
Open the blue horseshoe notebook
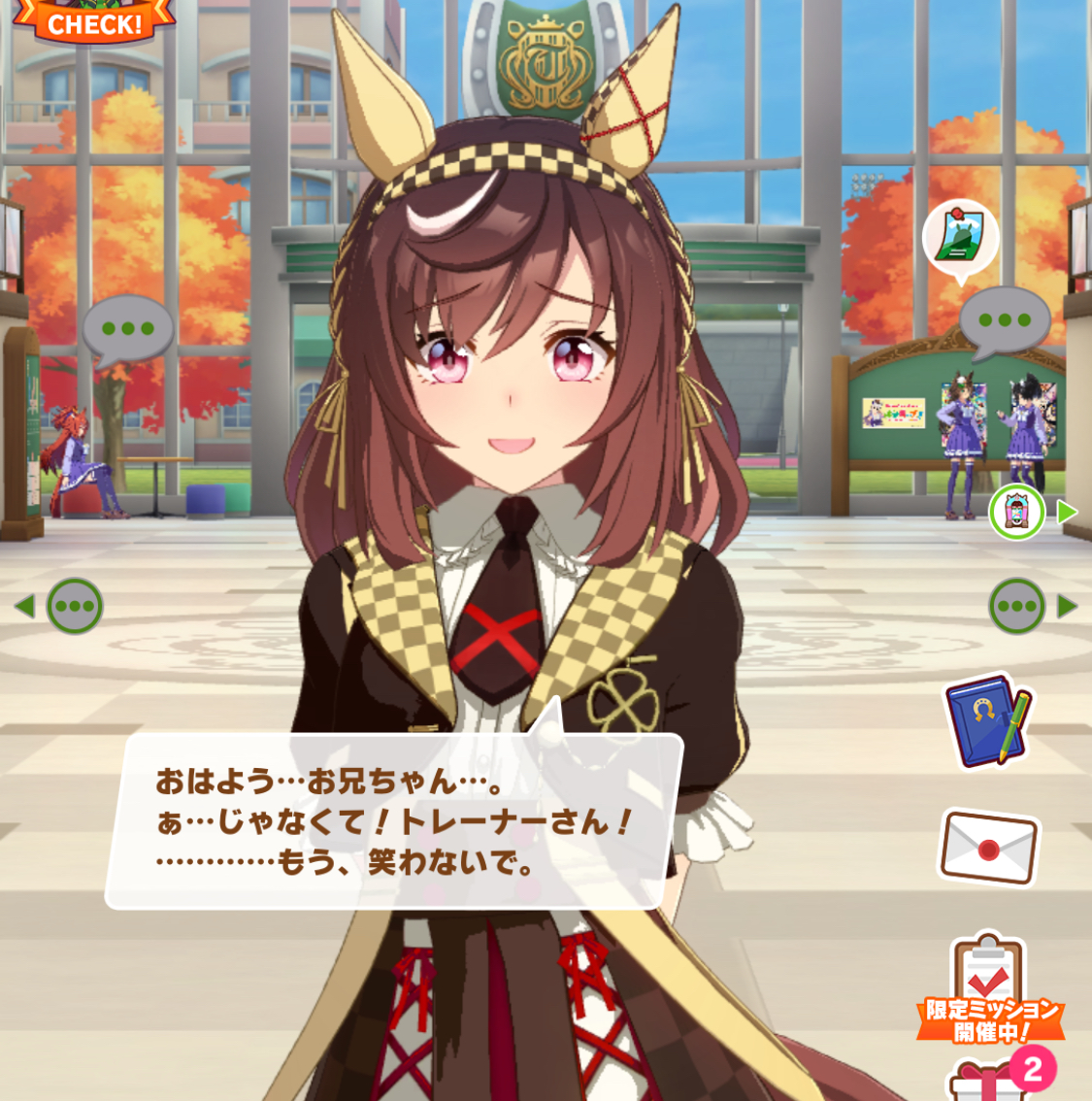coord(988,721)
